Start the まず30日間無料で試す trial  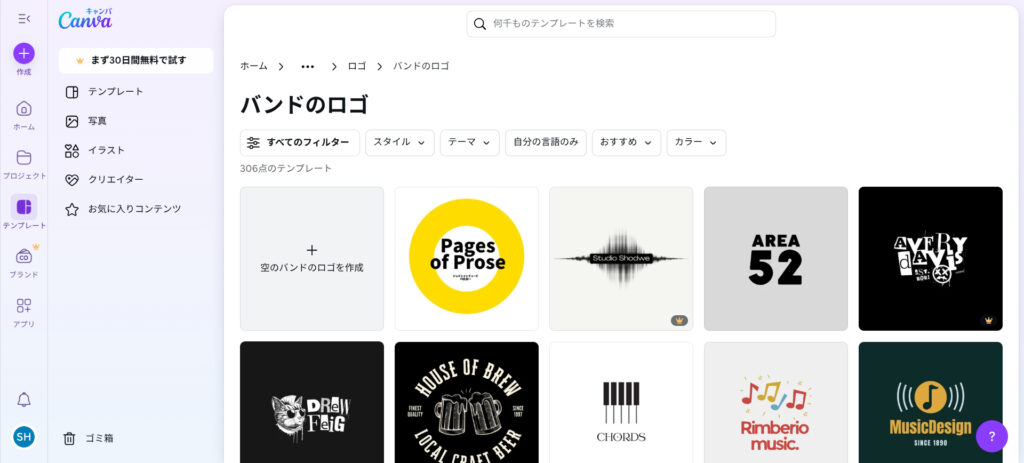(136, 60)
